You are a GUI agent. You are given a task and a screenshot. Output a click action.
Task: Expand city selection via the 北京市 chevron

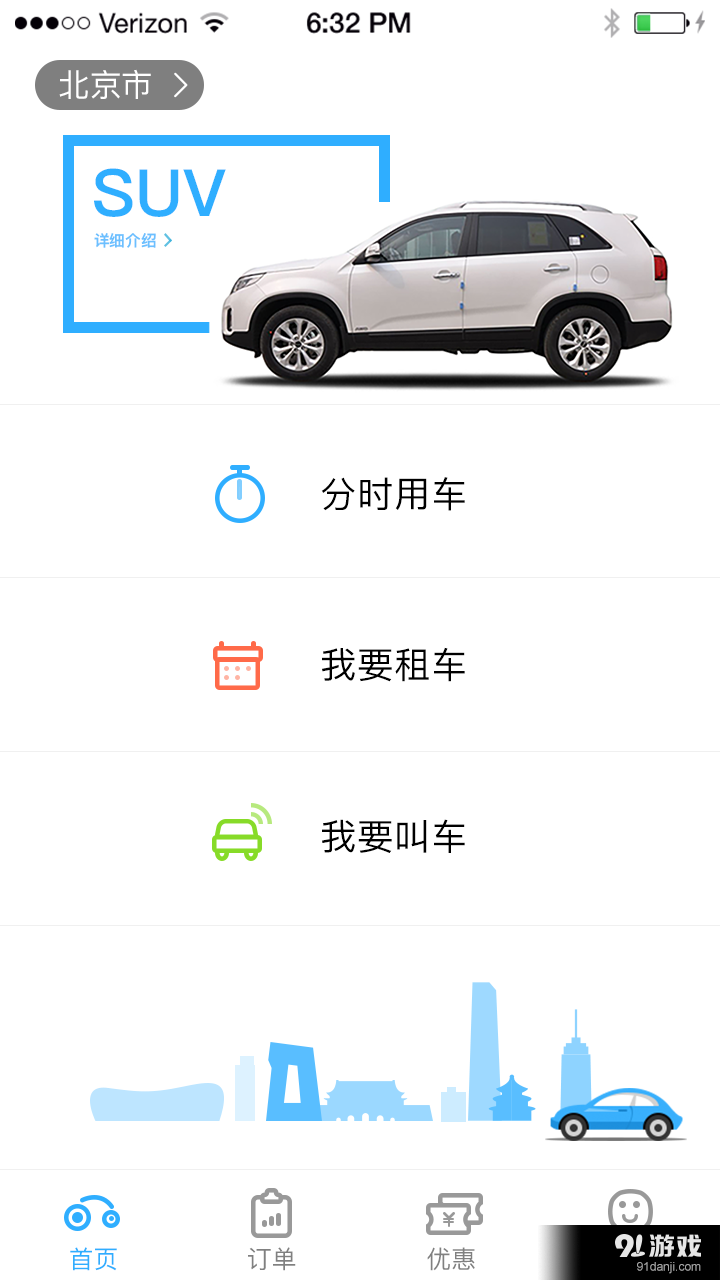(x=180, y=85)
